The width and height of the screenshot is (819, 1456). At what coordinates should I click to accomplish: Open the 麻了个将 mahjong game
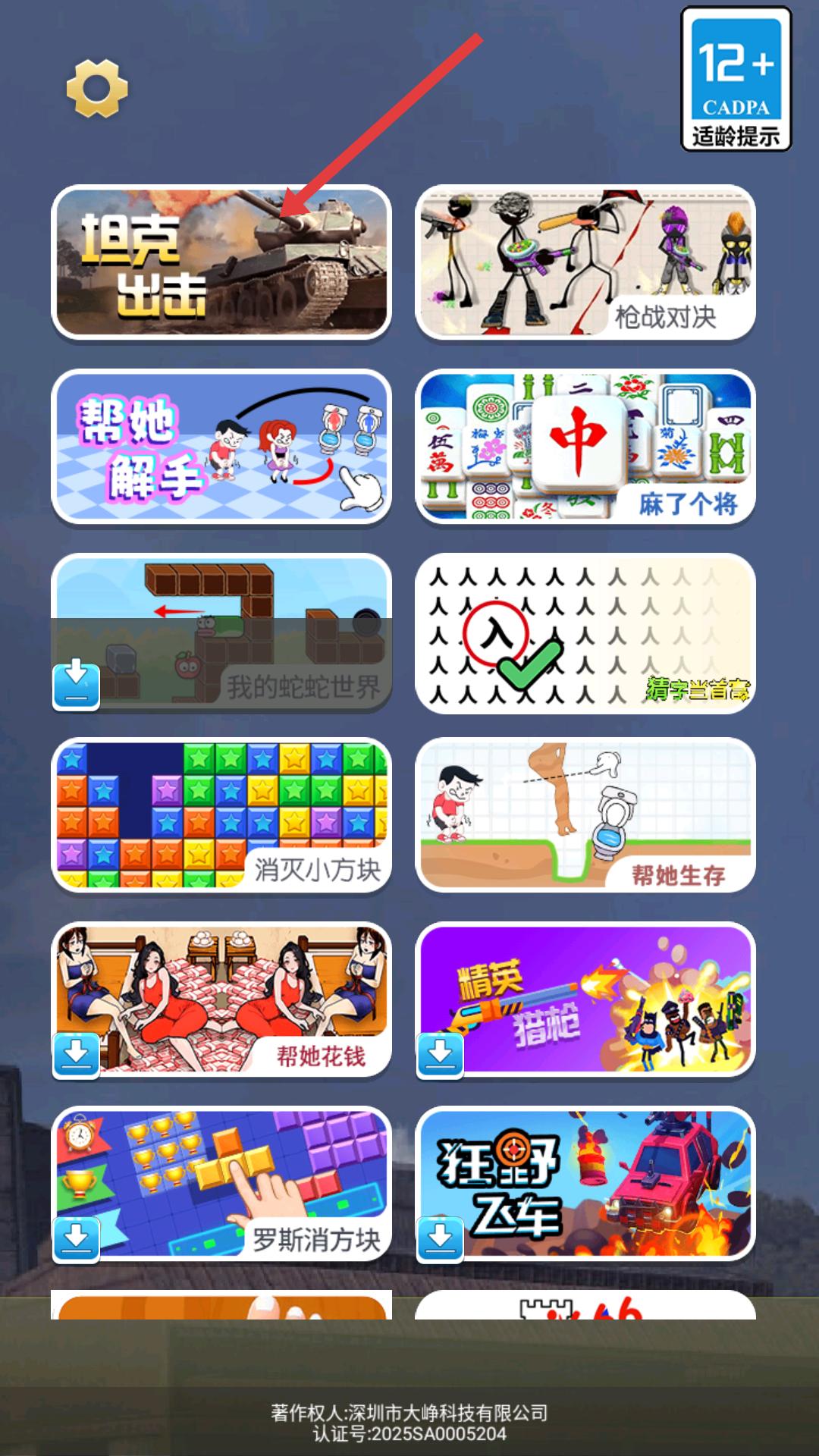585,447
